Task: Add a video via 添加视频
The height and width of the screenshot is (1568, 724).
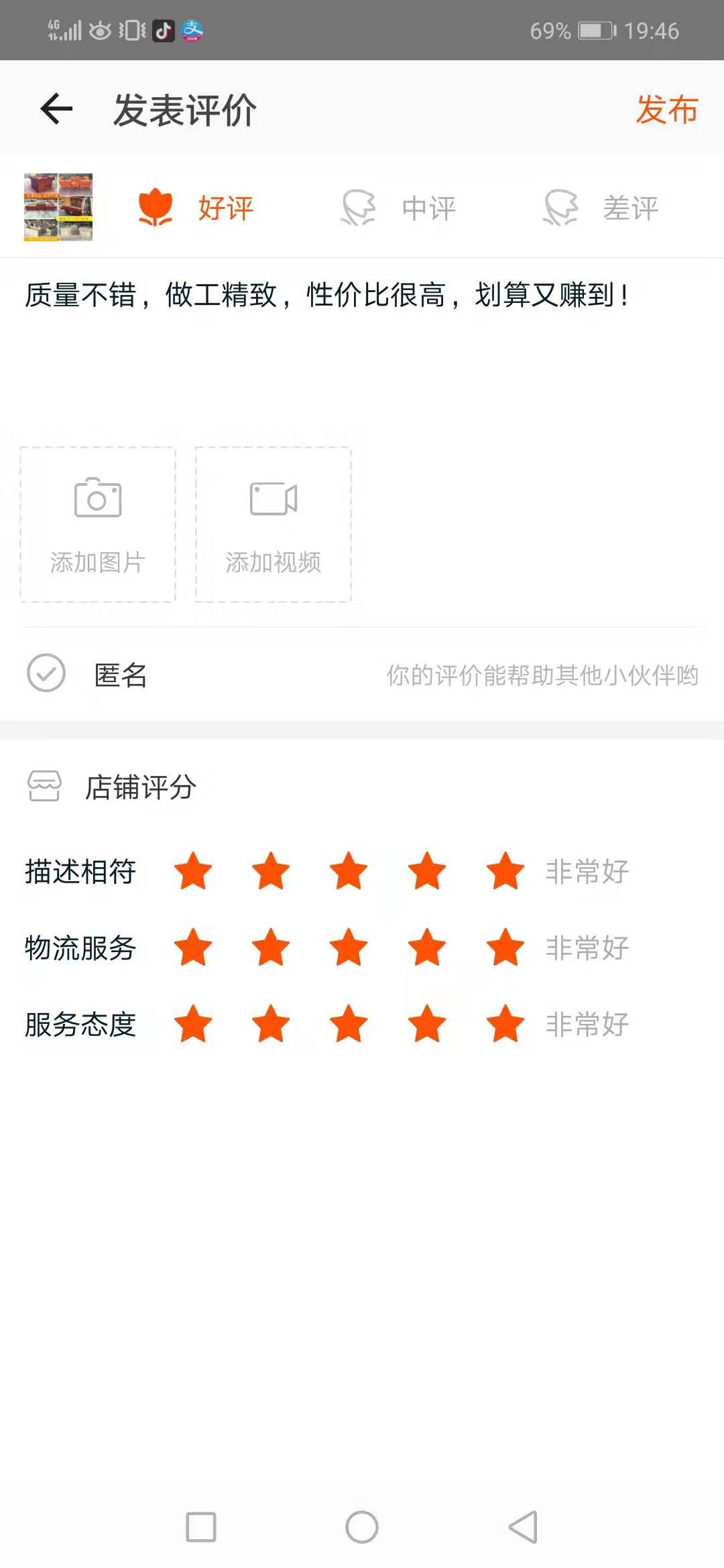Action: click(x=274, y=525)
